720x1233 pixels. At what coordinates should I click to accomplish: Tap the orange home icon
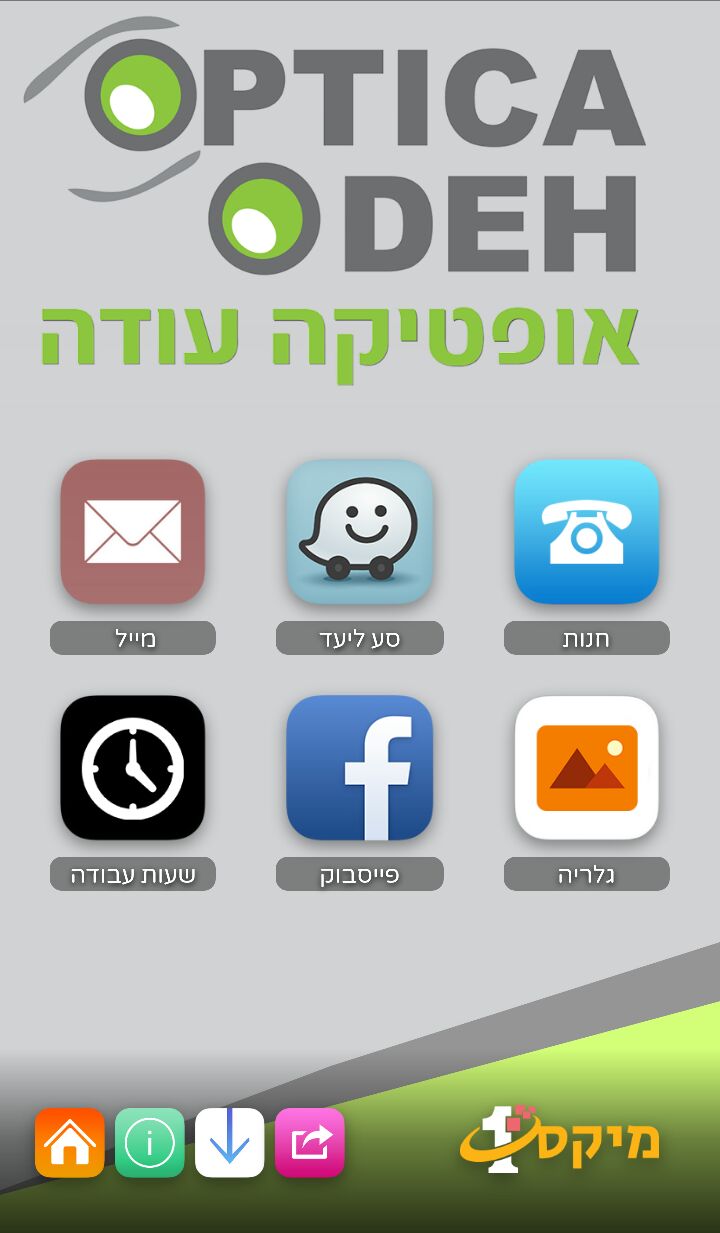click(x=70, y=1142)
